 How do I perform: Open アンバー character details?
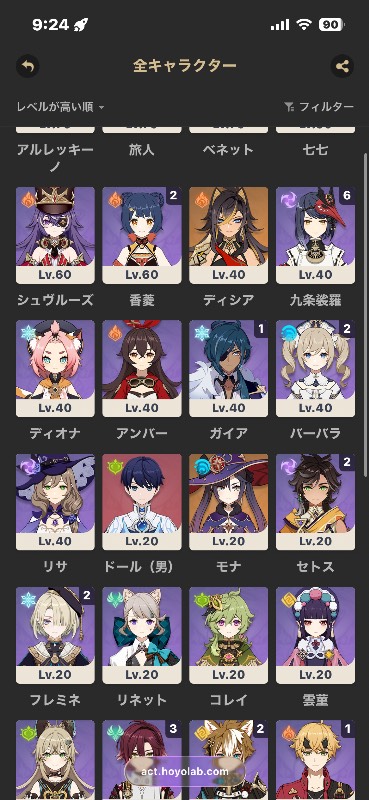[x=142, y=368]
